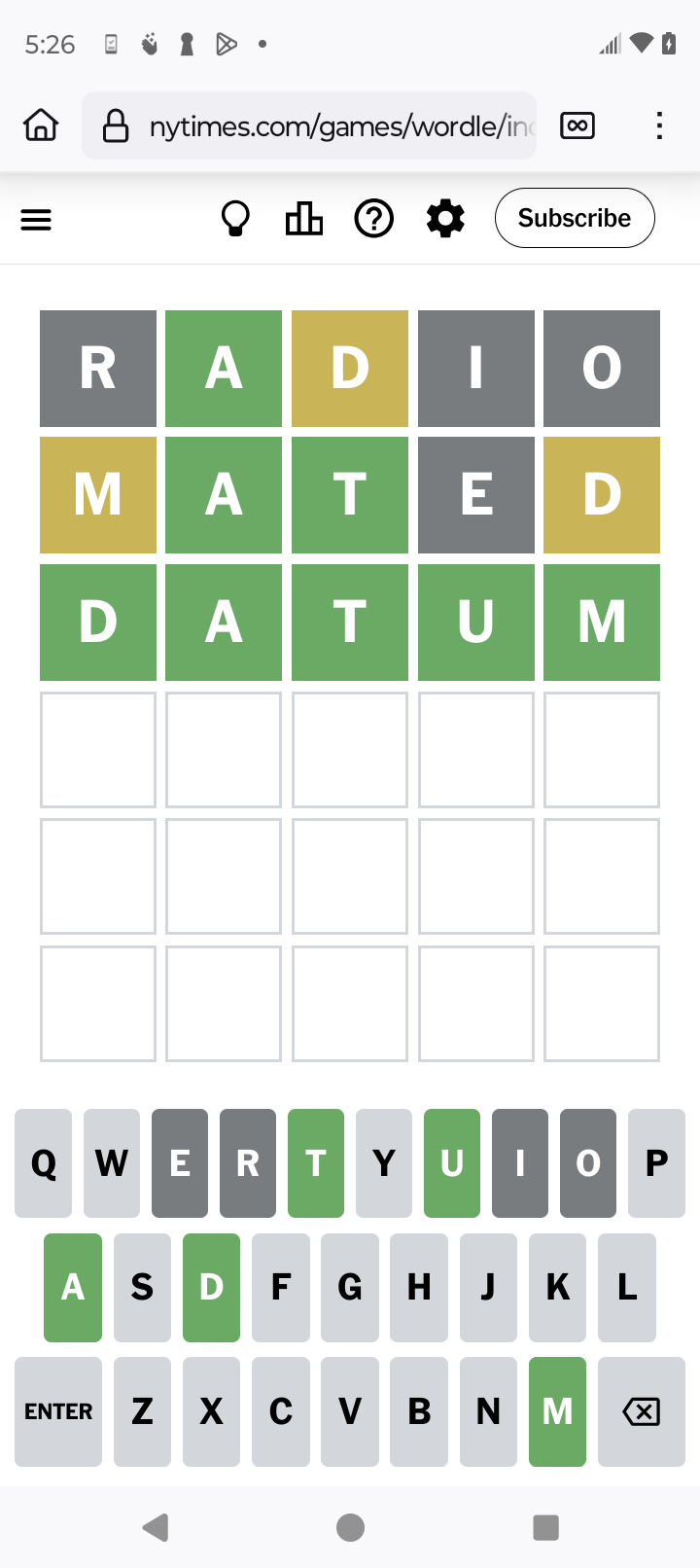Select the green M key
700x1568 pixels.
click(x=557, y=1411)
